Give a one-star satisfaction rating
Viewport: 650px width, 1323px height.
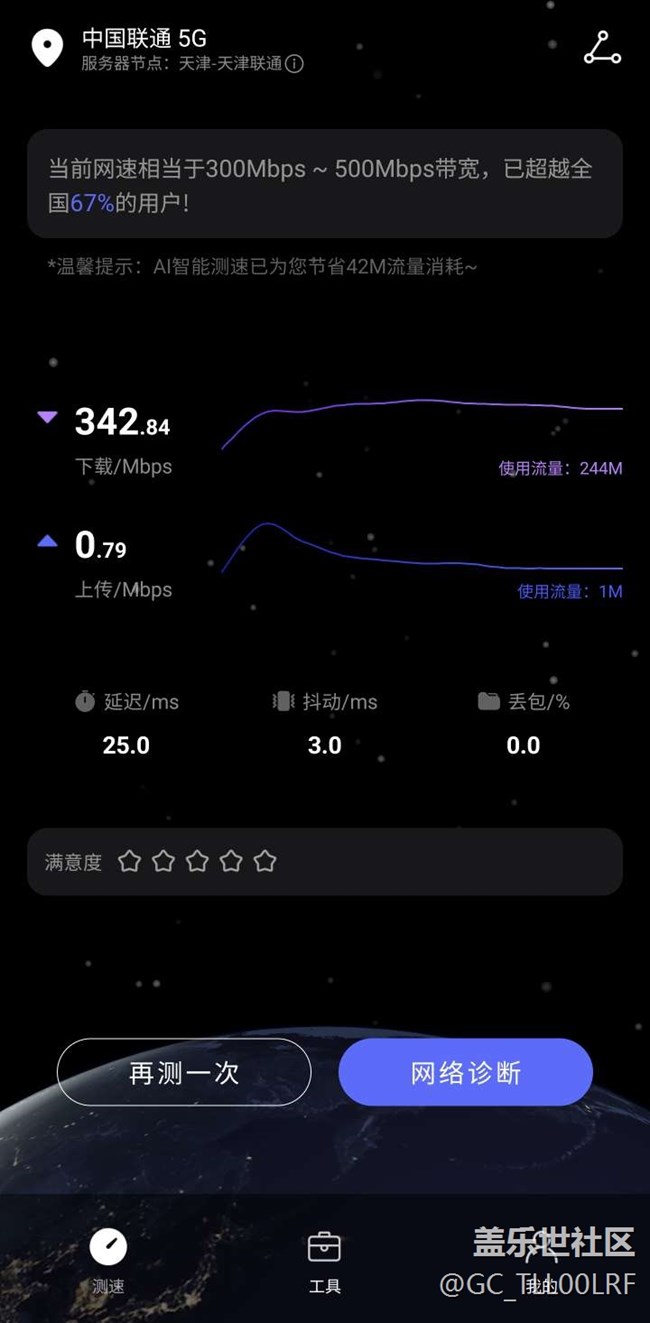pos(129,861)
